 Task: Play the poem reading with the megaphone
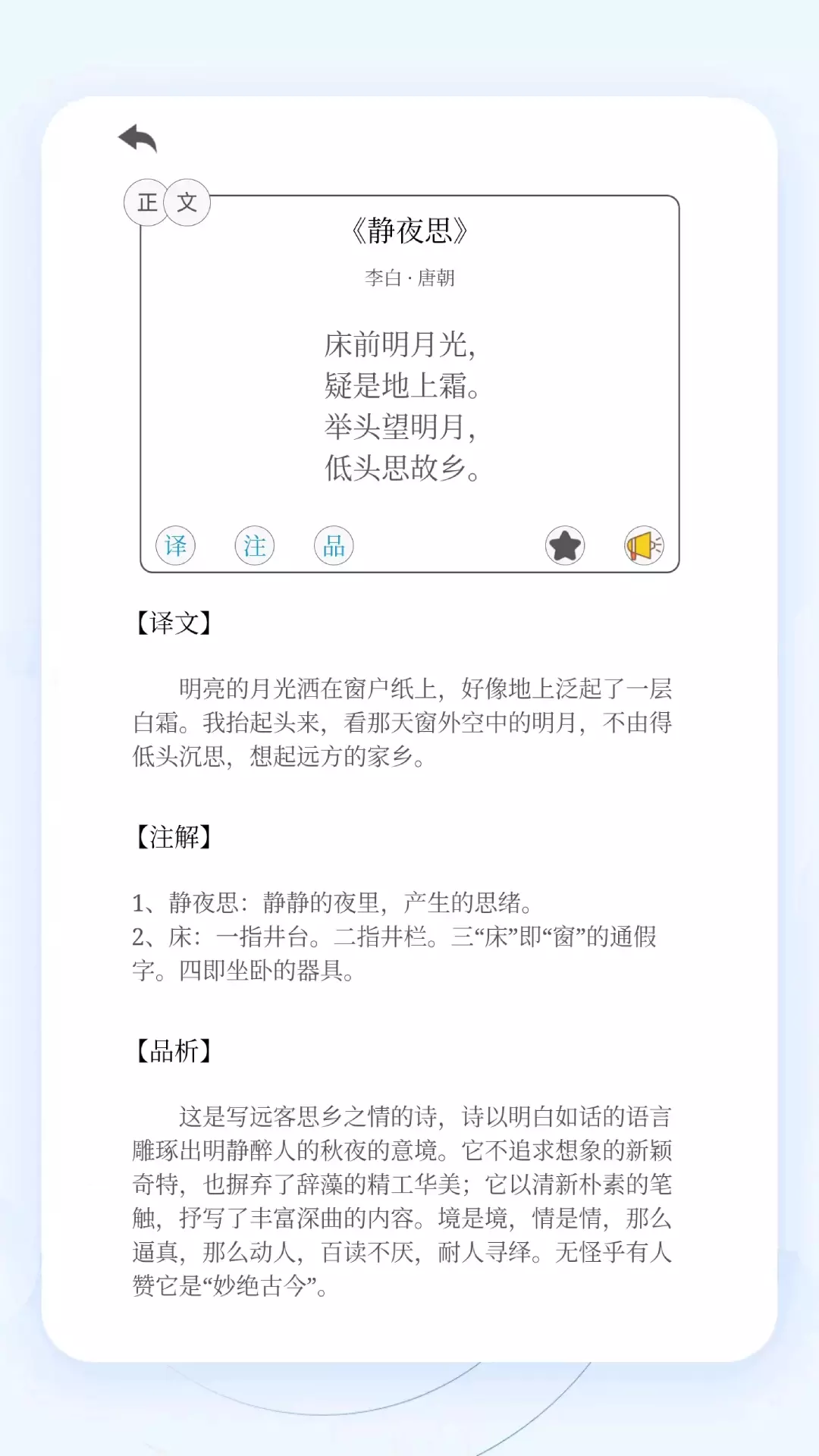[644, 546]
